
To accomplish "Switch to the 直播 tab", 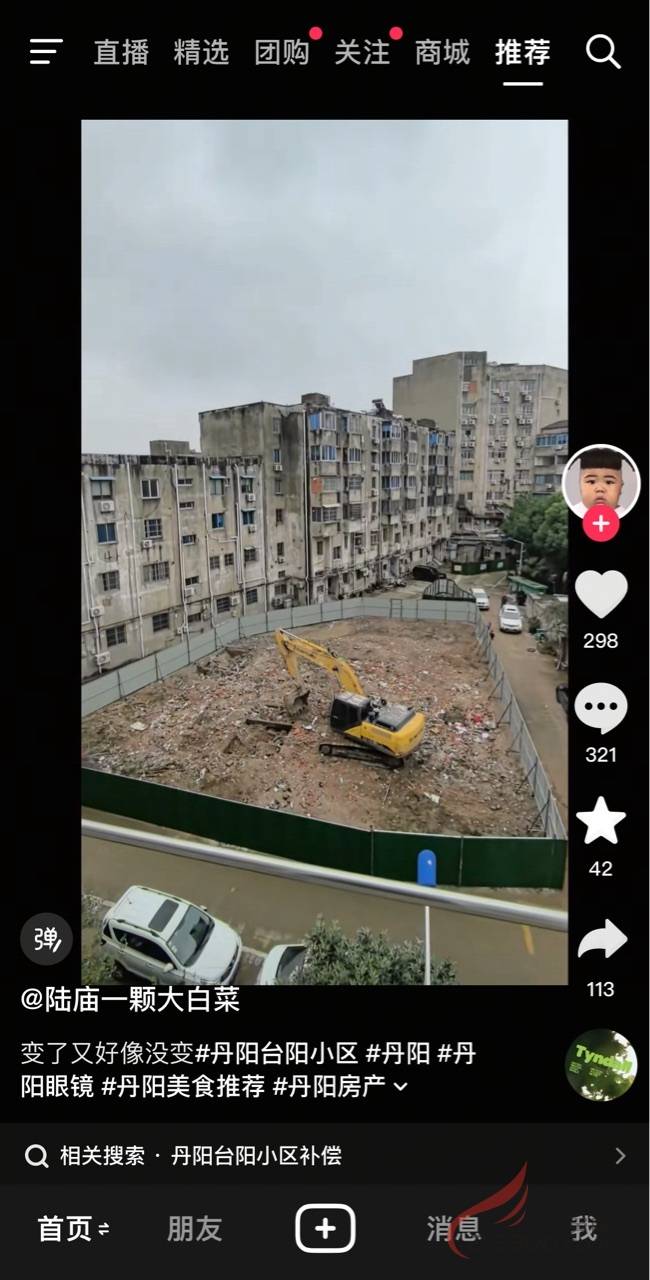I will click(x=121, y=52).
